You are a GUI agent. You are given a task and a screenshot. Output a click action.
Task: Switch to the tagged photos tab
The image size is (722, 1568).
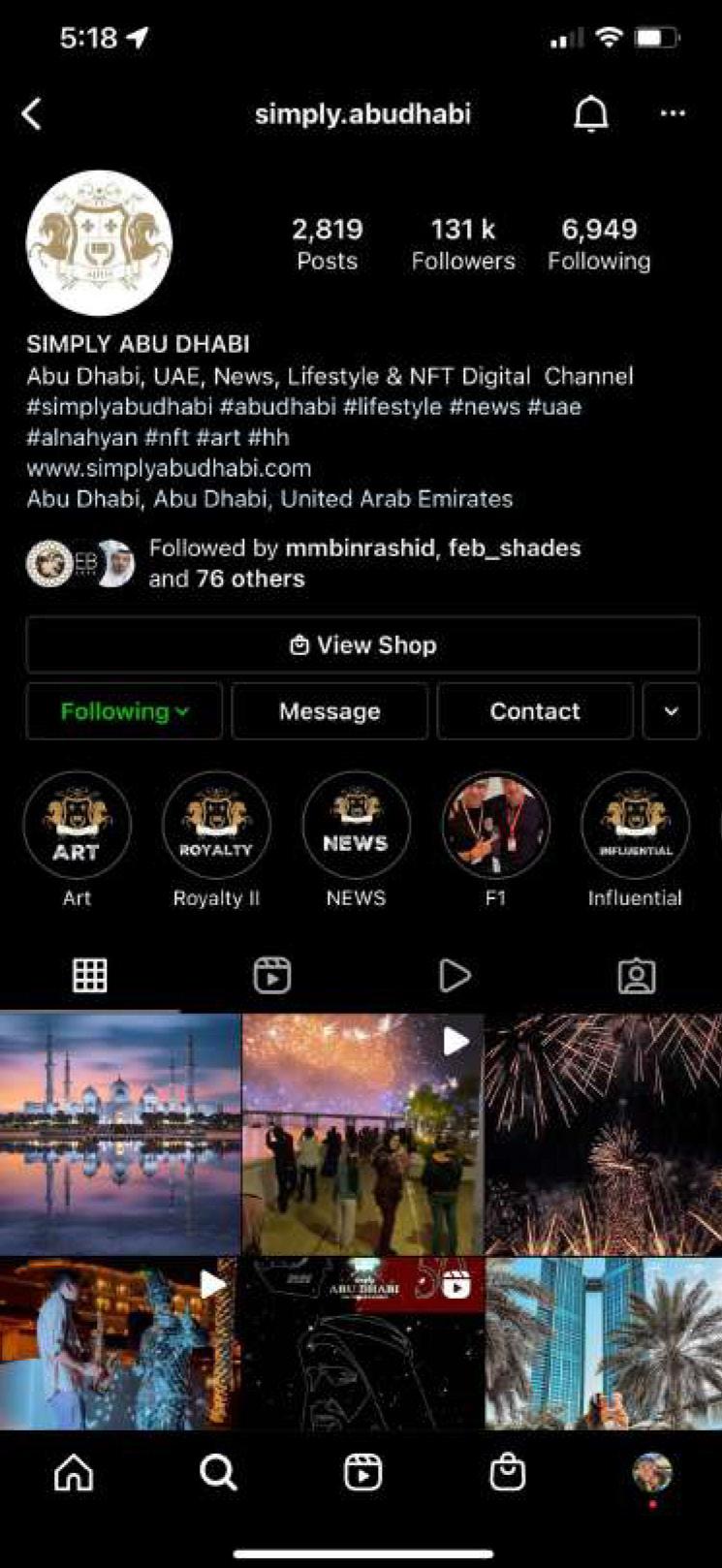[x=637, y=976]
